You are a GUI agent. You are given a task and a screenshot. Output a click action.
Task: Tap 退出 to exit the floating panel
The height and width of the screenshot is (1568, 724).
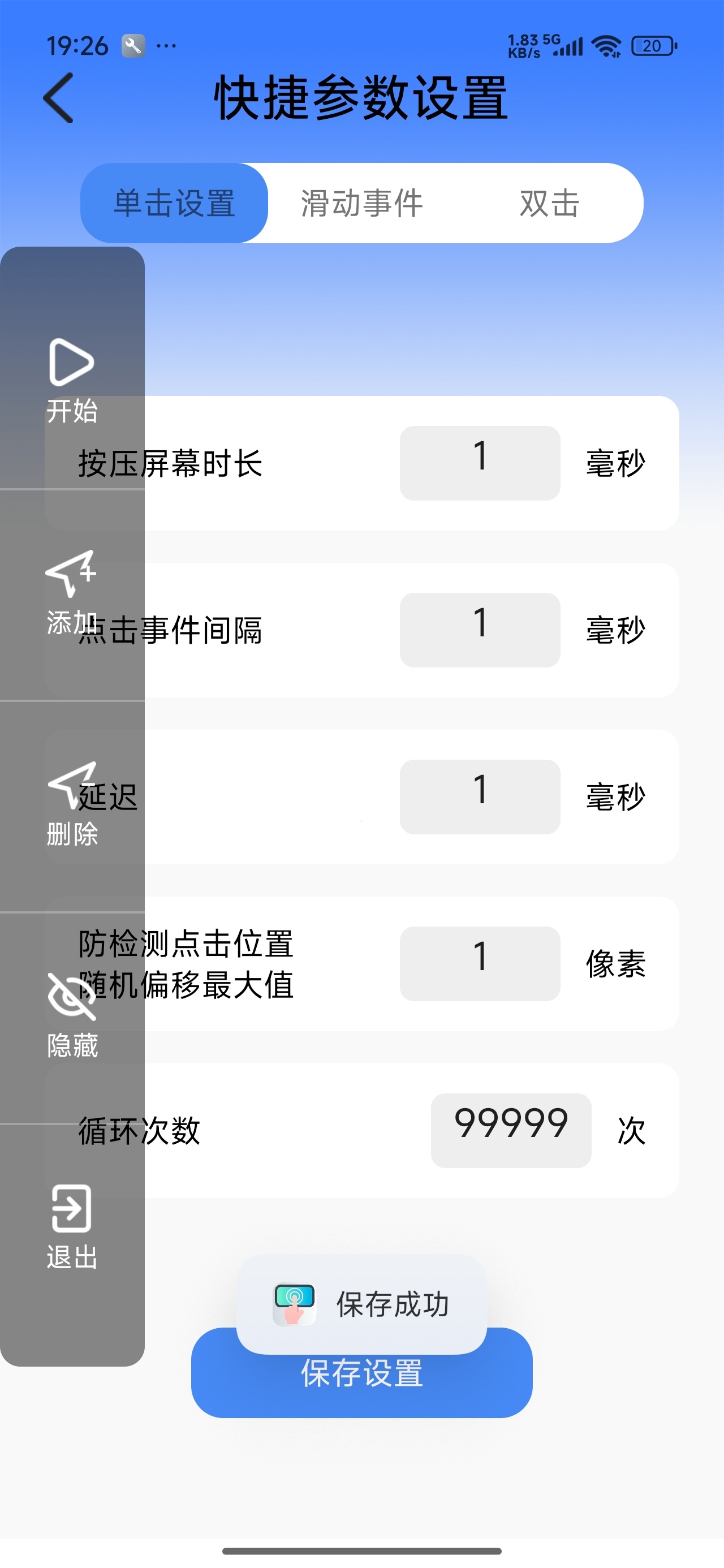tap(72, 1226)
